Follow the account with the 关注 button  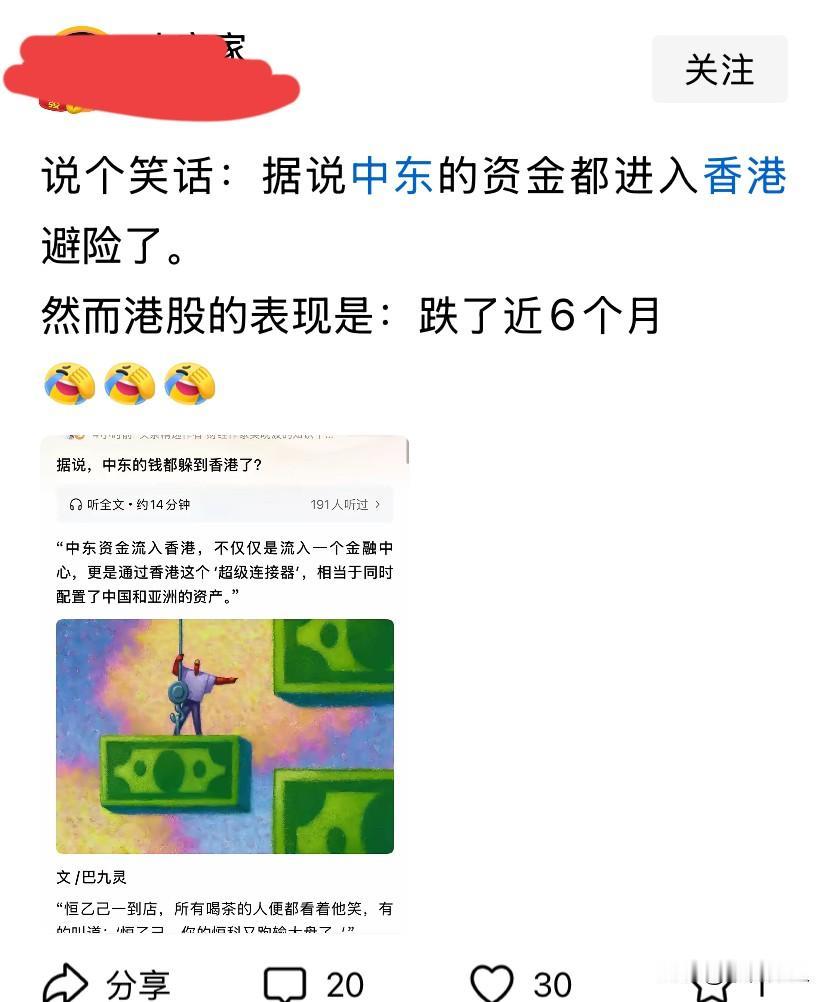pyautogui.click(x=719, y=70)
